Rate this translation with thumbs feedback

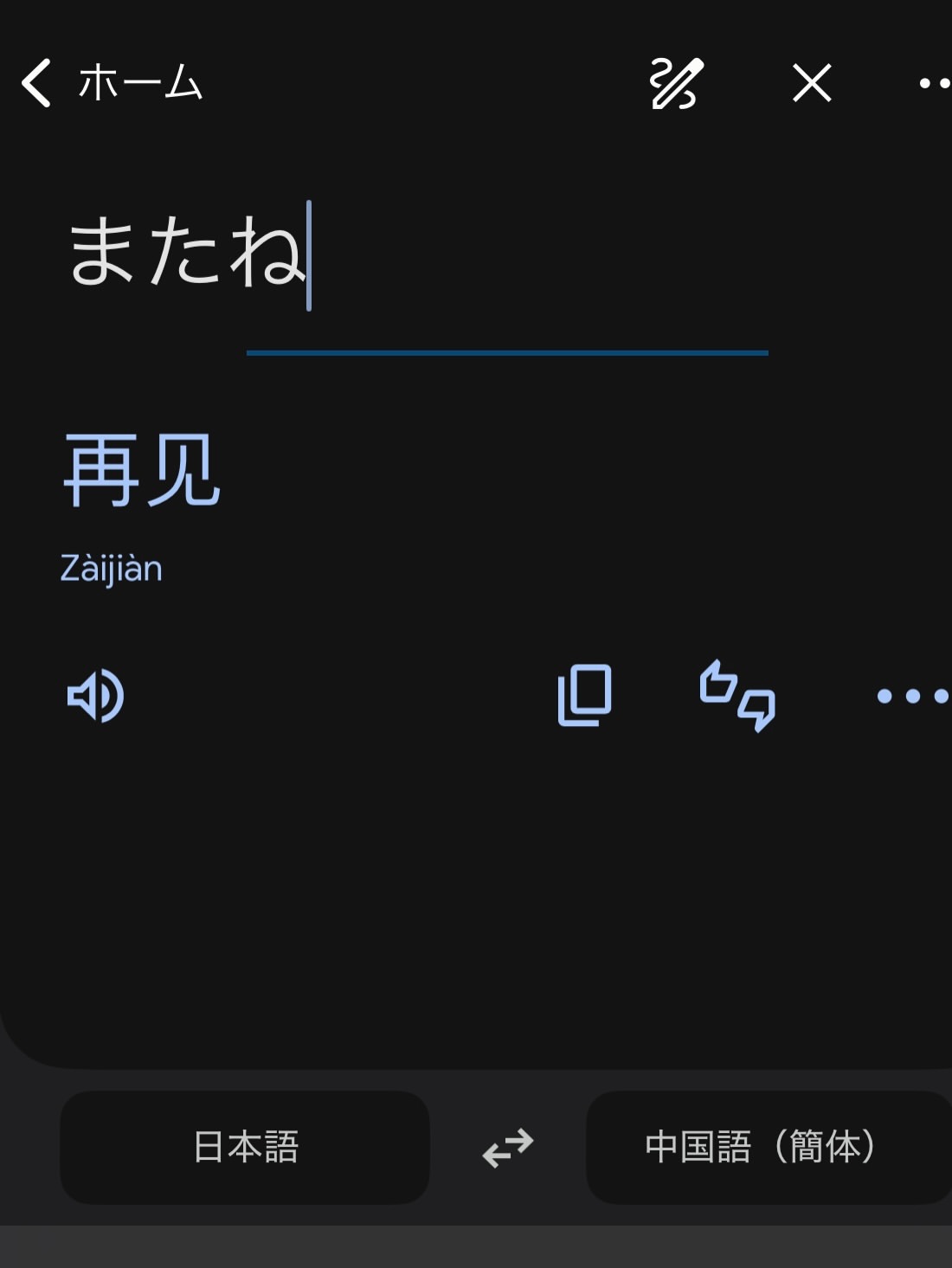pos(737,696)
